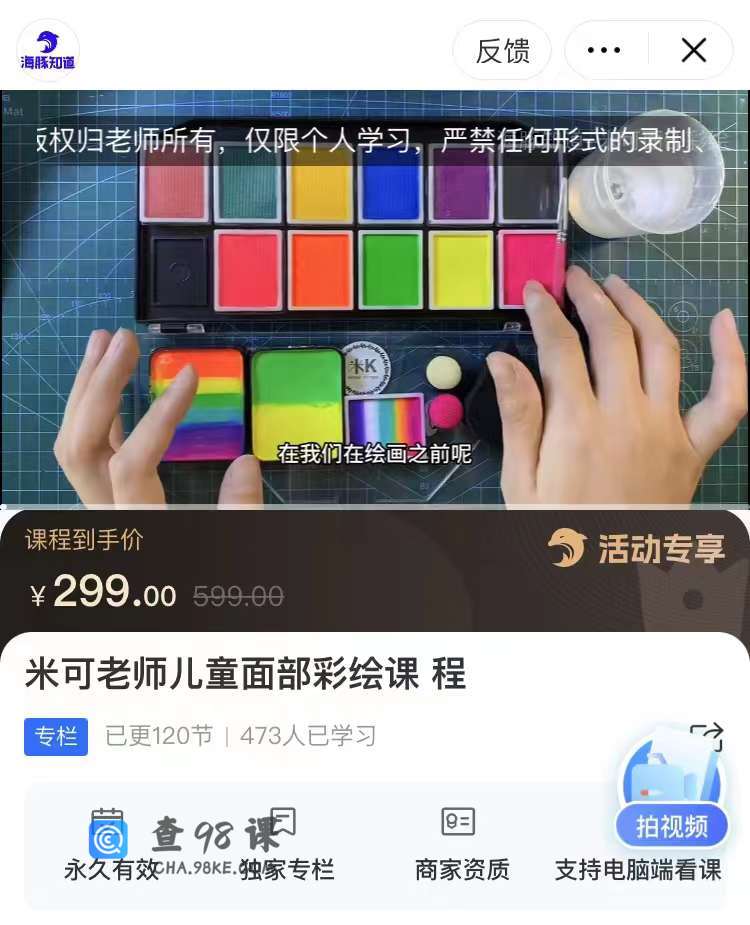The width and height of the screenshot is (750, 925).
Task: Close the mini program with the X
Action: click(693, 51)
